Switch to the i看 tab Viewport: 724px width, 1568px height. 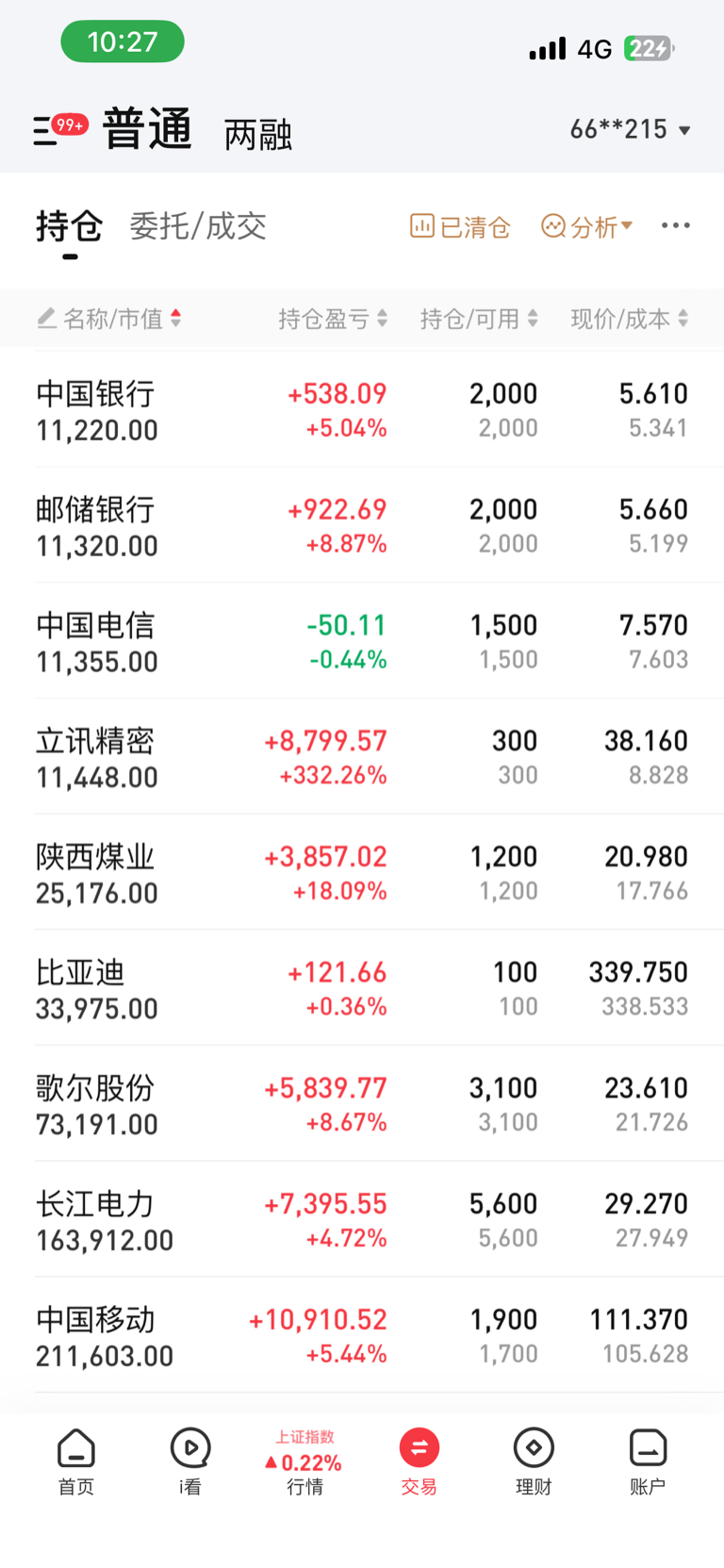click(x=190, y=1461)
